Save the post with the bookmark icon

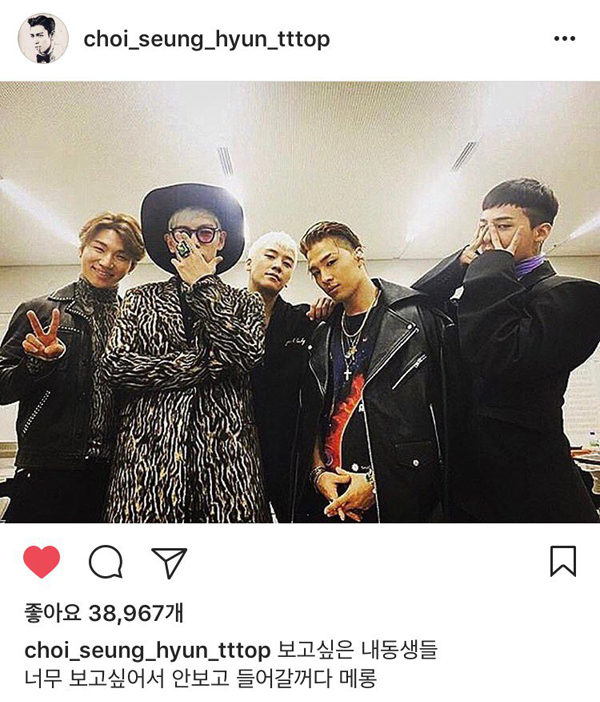[563, 561]
